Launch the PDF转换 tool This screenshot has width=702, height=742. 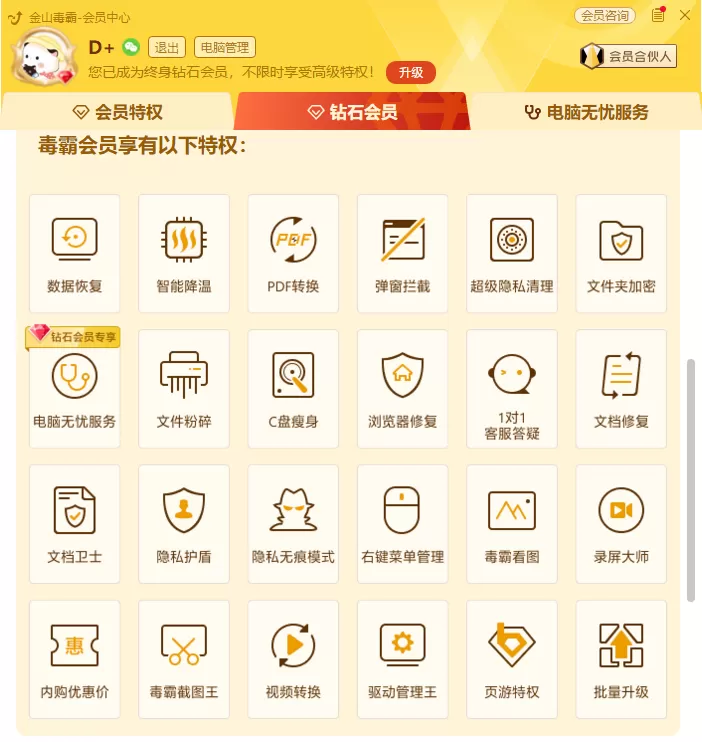[x=293, y=254]
